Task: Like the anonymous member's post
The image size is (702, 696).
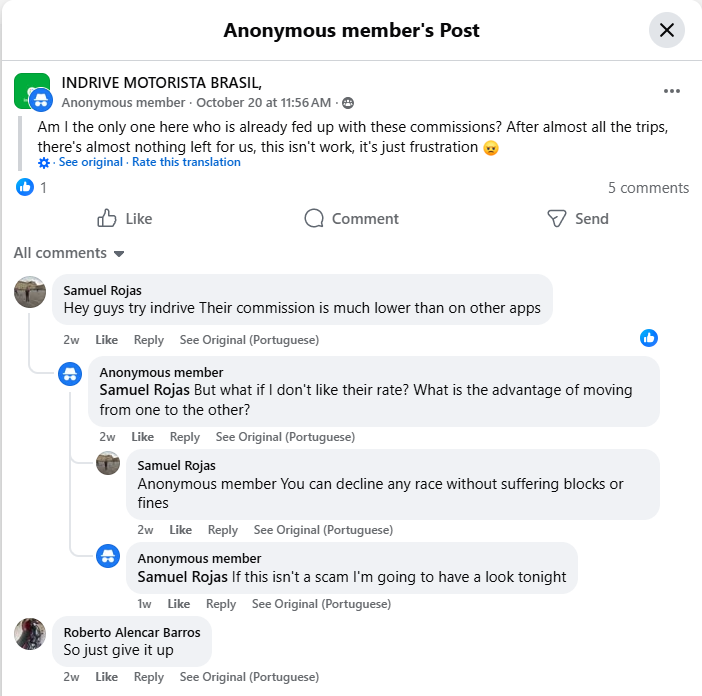Action: click(125, 219)
